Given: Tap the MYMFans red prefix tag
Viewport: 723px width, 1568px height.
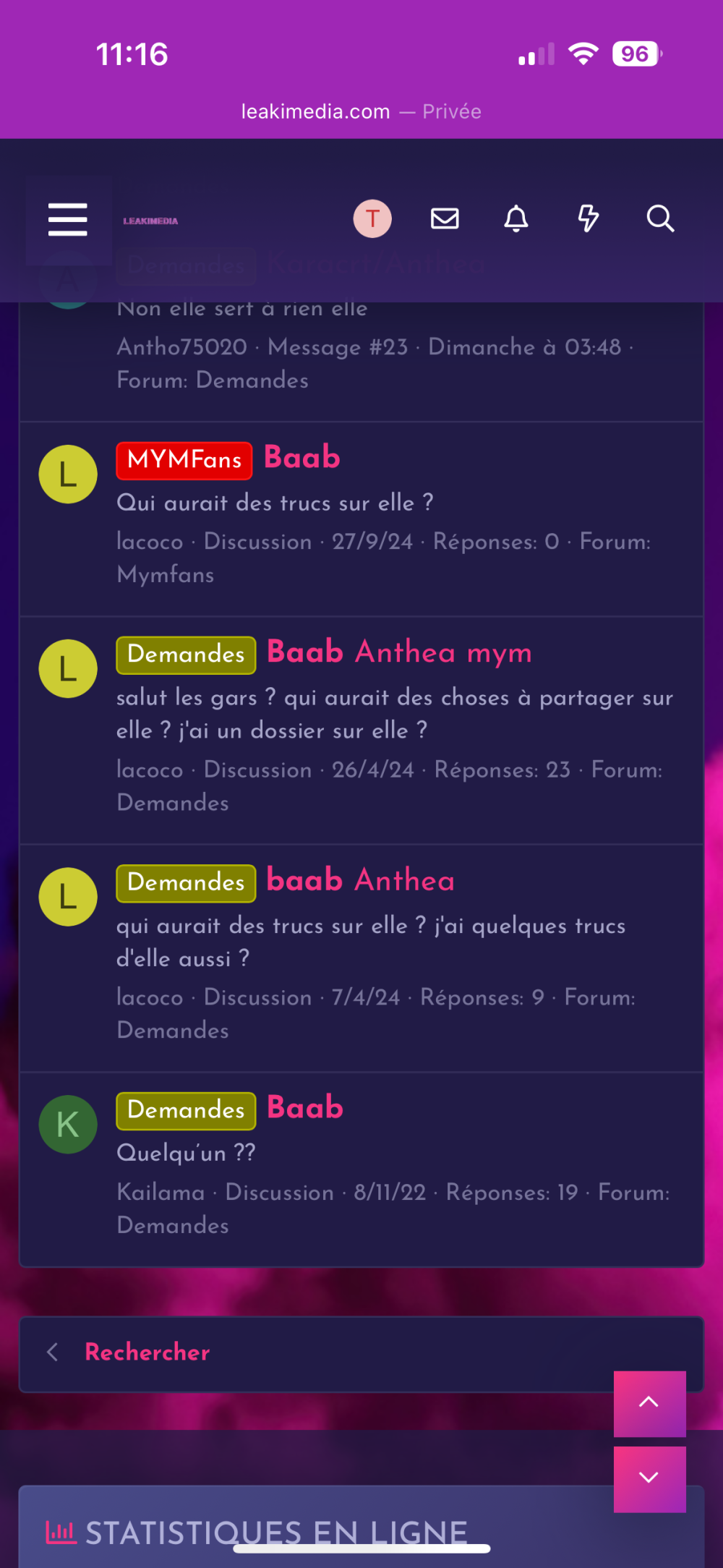Looking at the screenshot, I should click(x=184, y=460).
